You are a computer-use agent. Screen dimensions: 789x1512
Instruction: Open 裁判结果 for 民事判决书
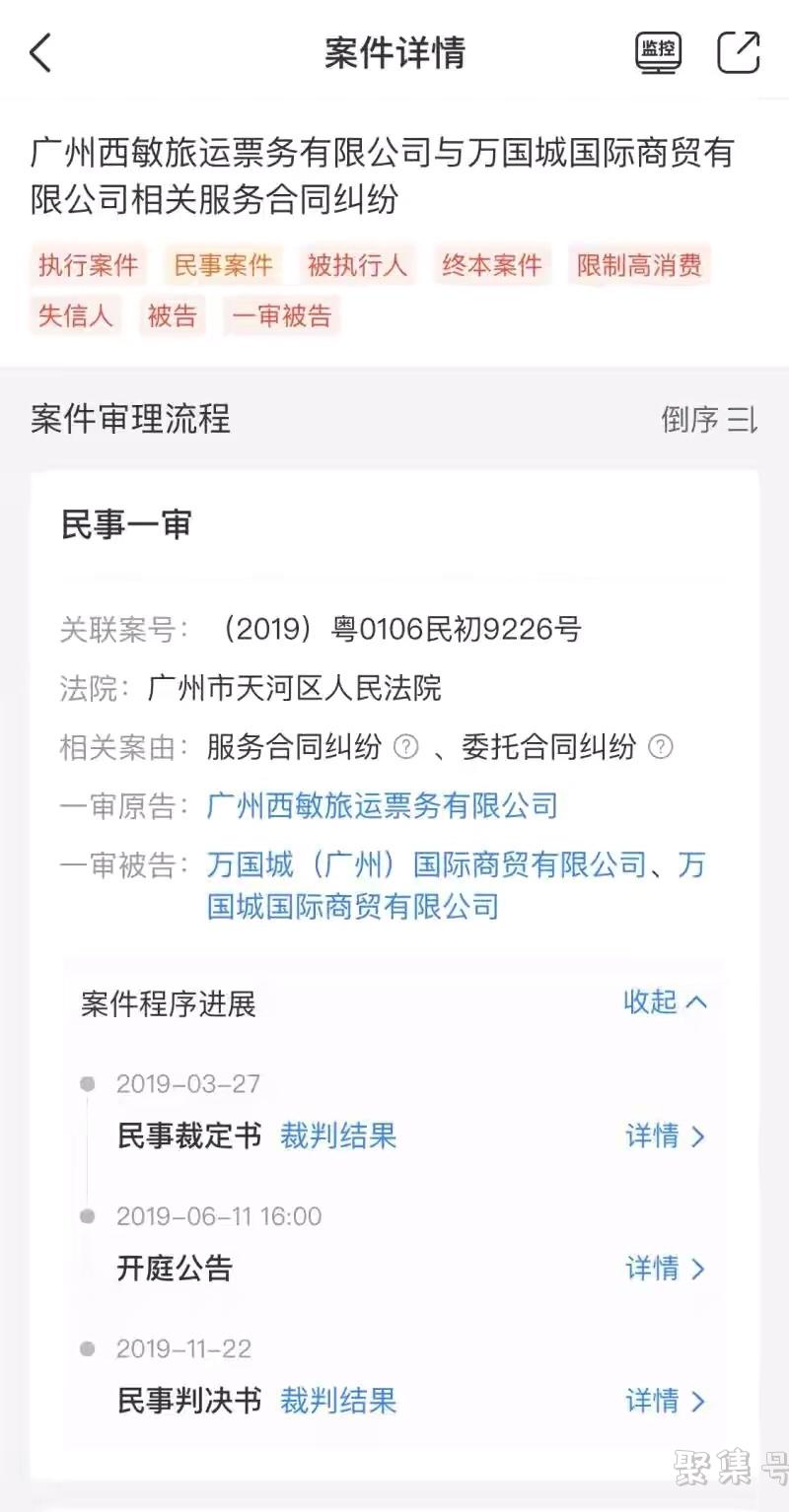click(x=338, y=1400)
